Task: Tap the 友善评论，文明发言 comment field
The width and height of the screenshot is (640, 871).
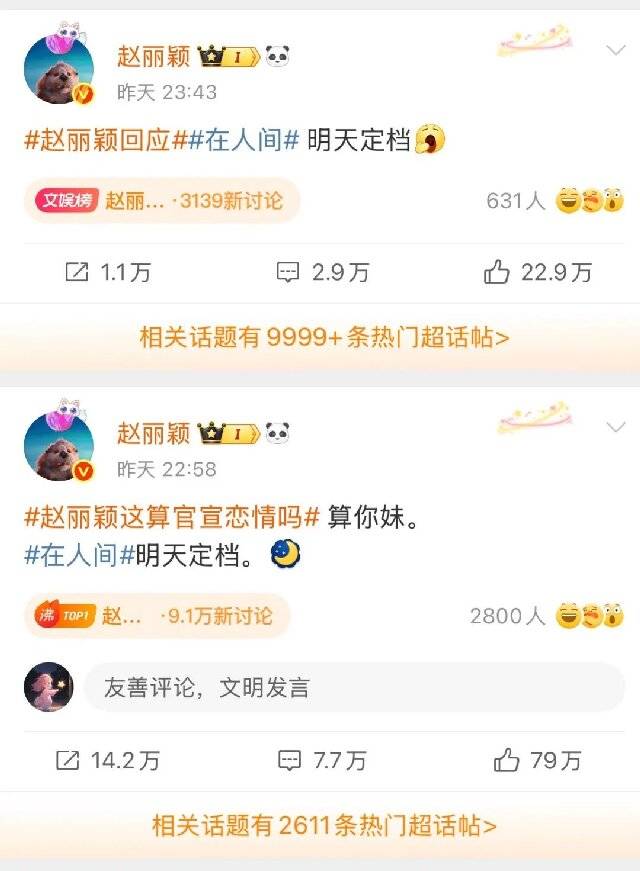Action: [x=354, y=687]
